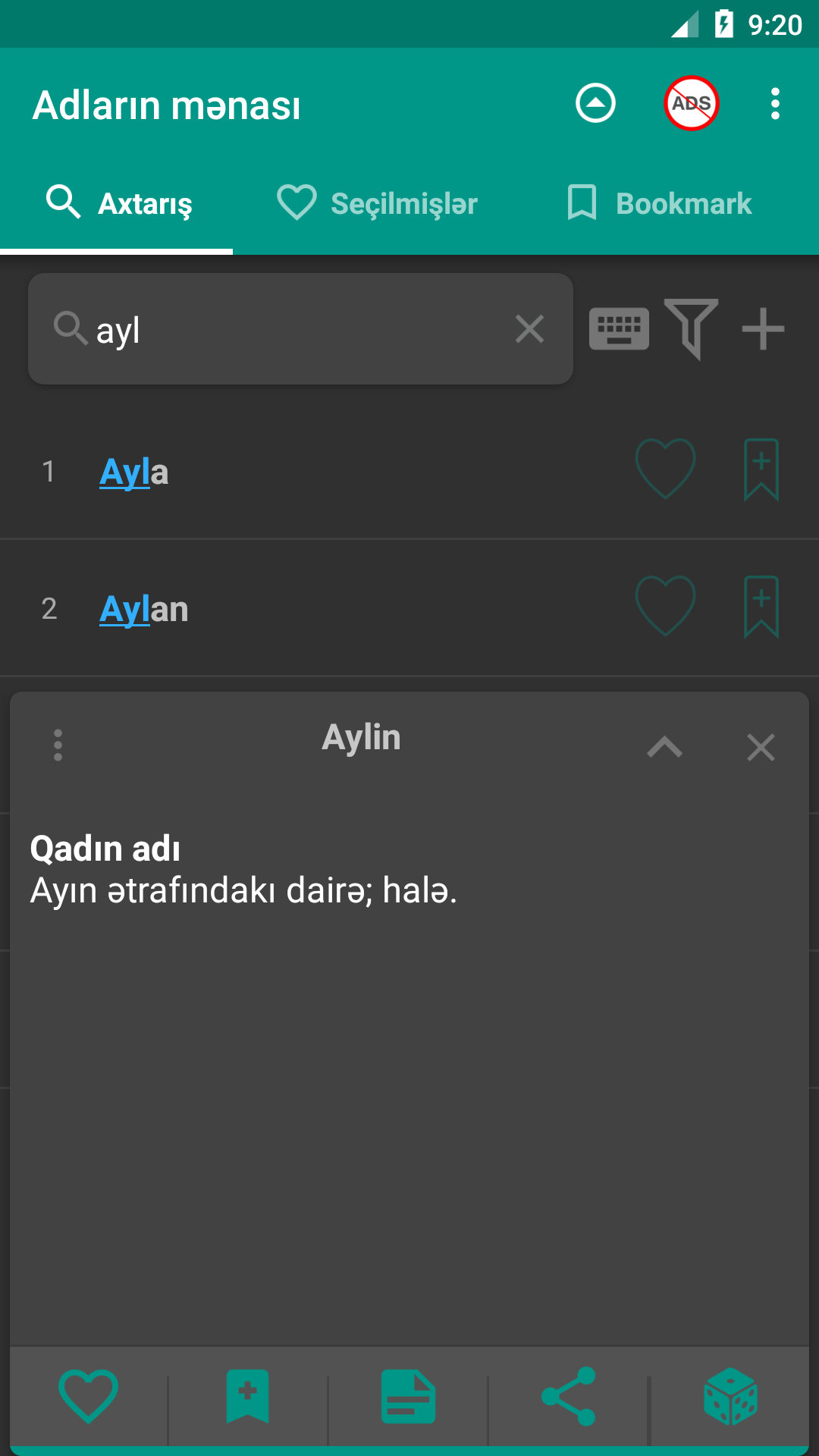Open the filter options

691,329
